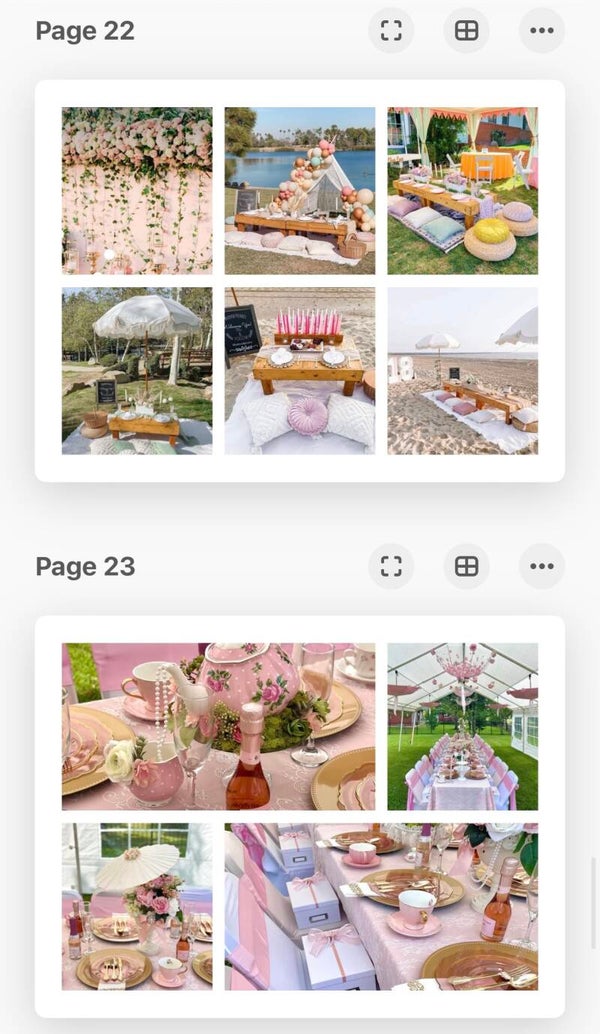
Task: Open the Page 22 picnic photo collage
Action: click(x=300, y=281)
